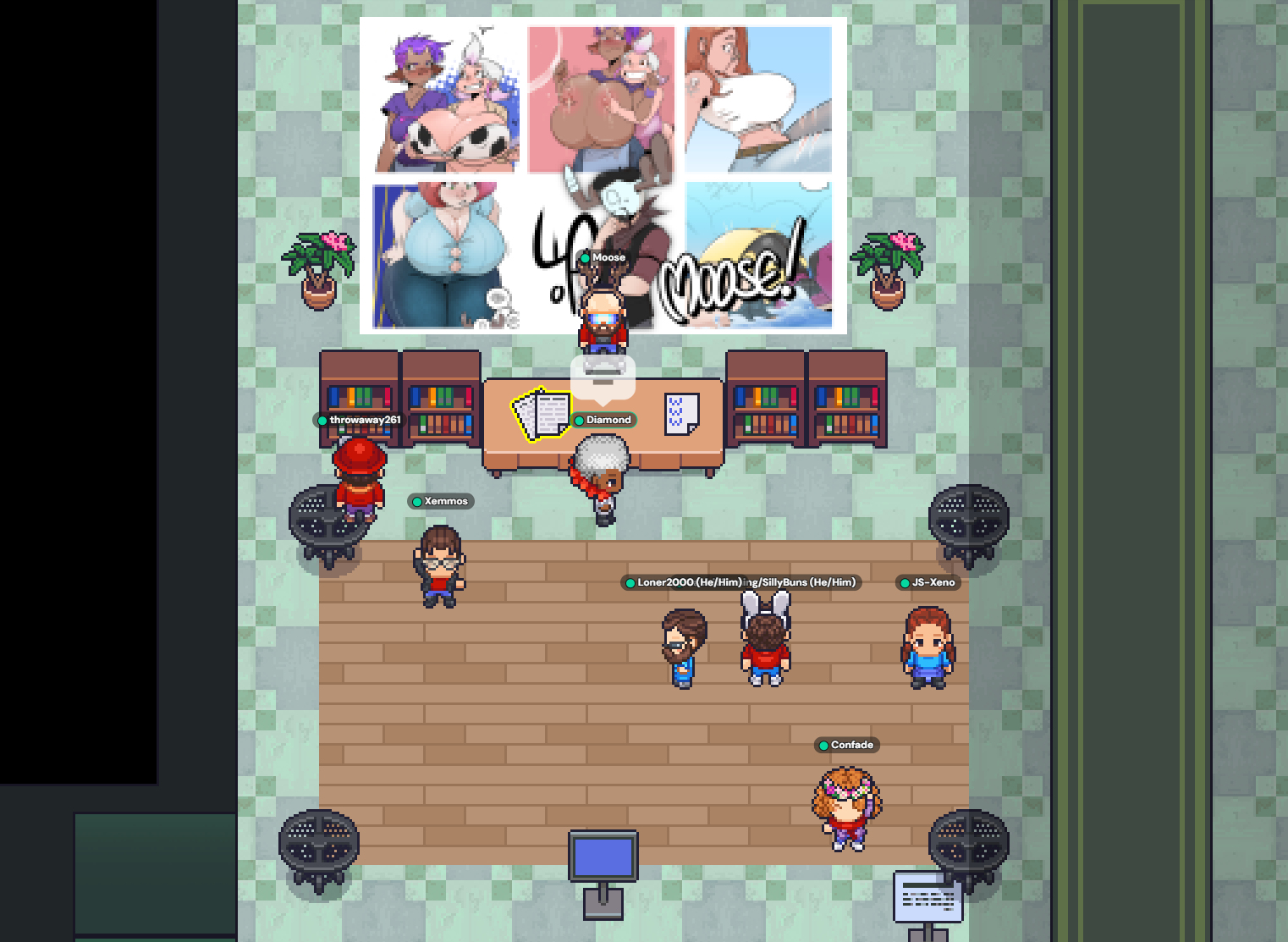
Task: Select Confade's avatar
Action: 846,807
